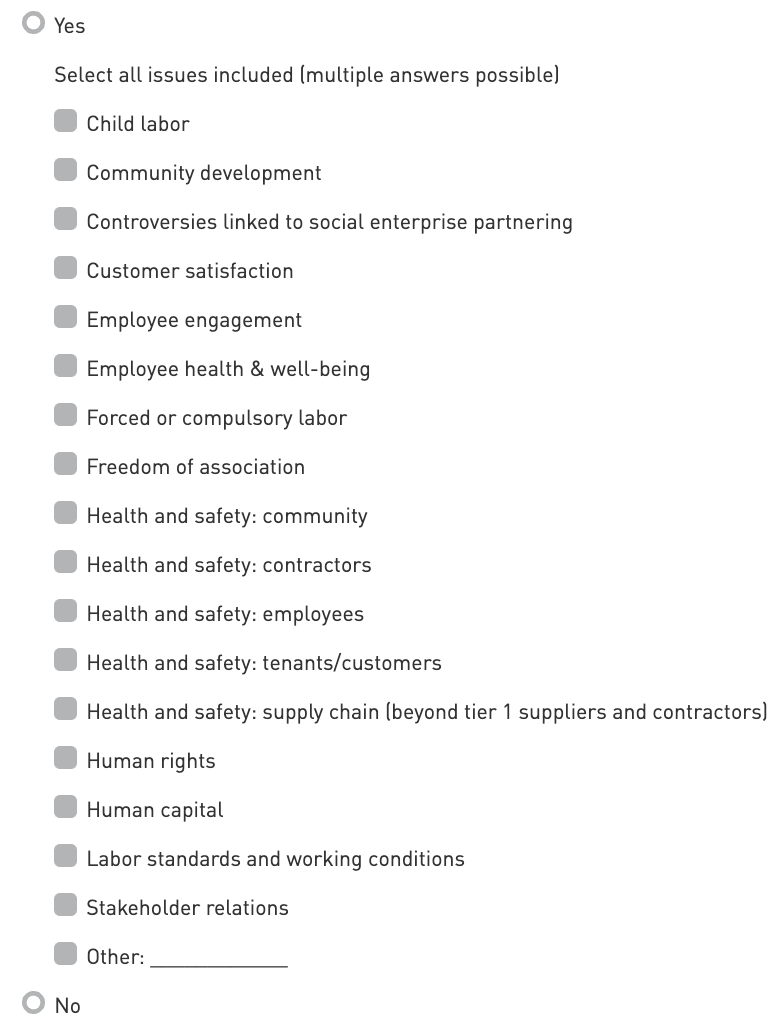Check the Other option box
Viewport: 784px width, 1036px height.
[65, 955]
